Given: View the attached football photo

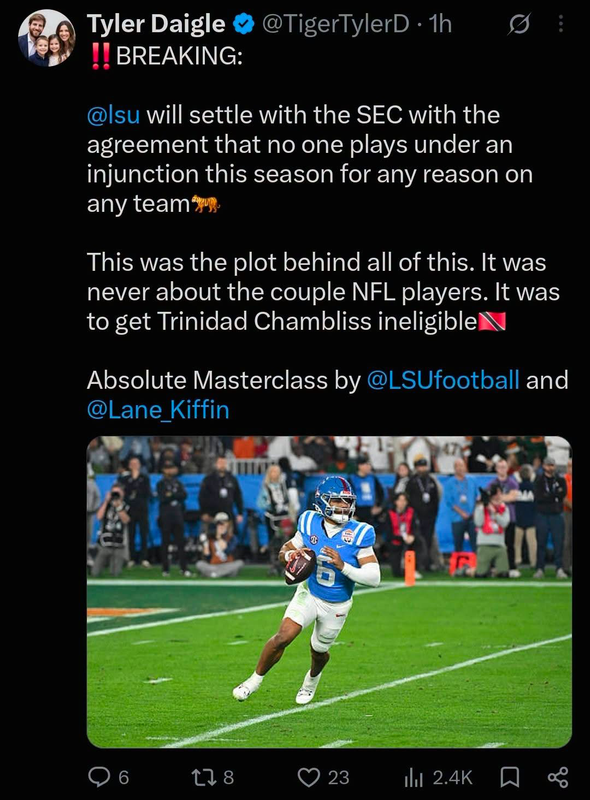Looking at the screenshot, I should coord(329,592).
